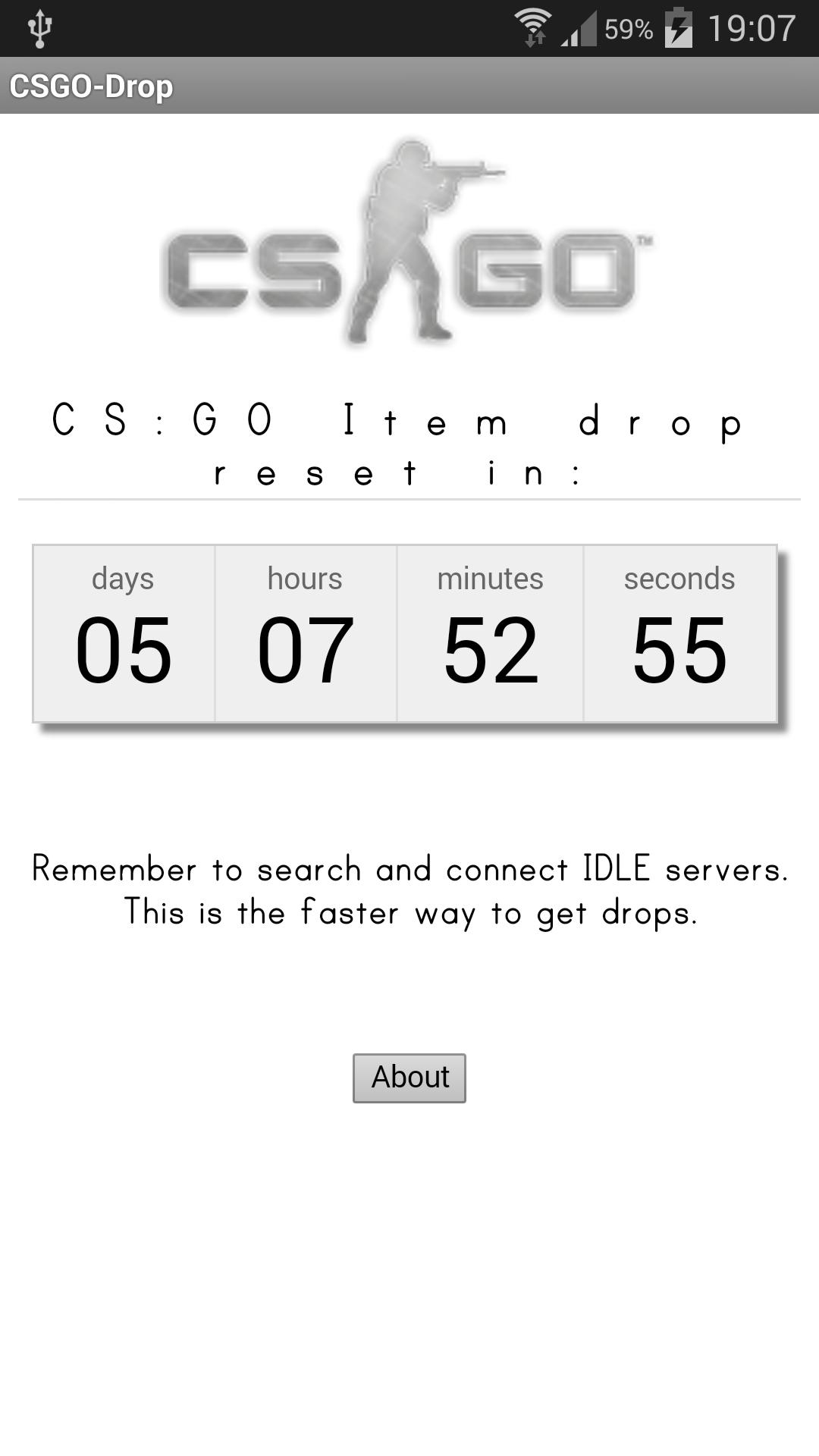Click the CS:GO logo image

pos(409,243)
